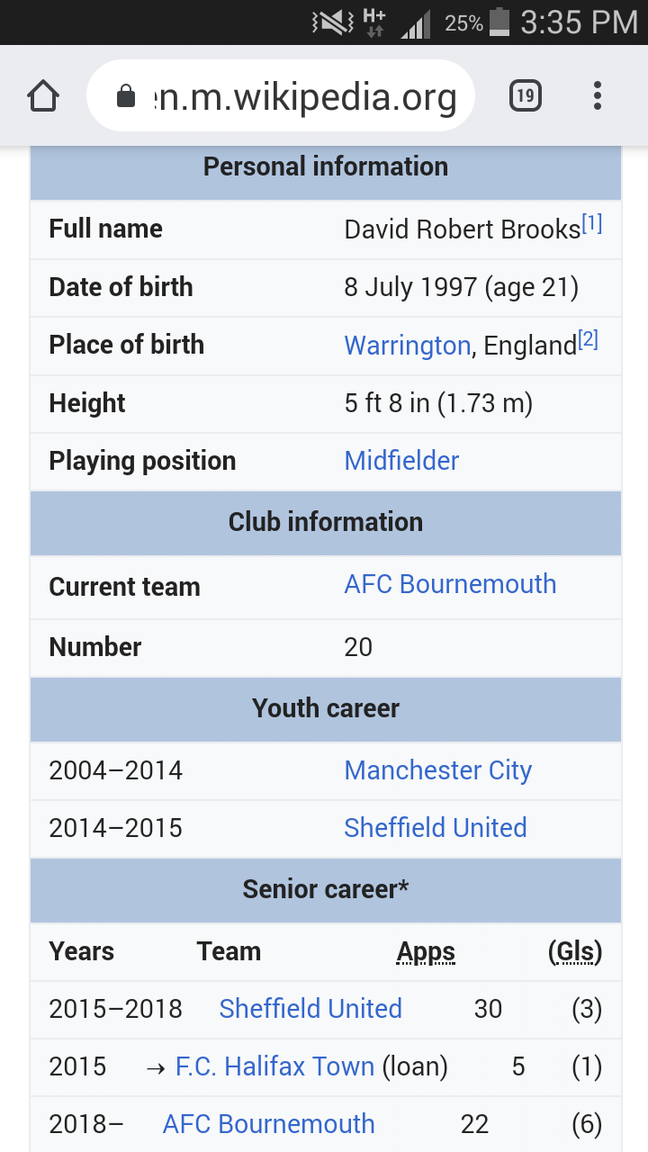
Task: Tap the wikipedia.org address bar
Action: (x=290, y=96)
